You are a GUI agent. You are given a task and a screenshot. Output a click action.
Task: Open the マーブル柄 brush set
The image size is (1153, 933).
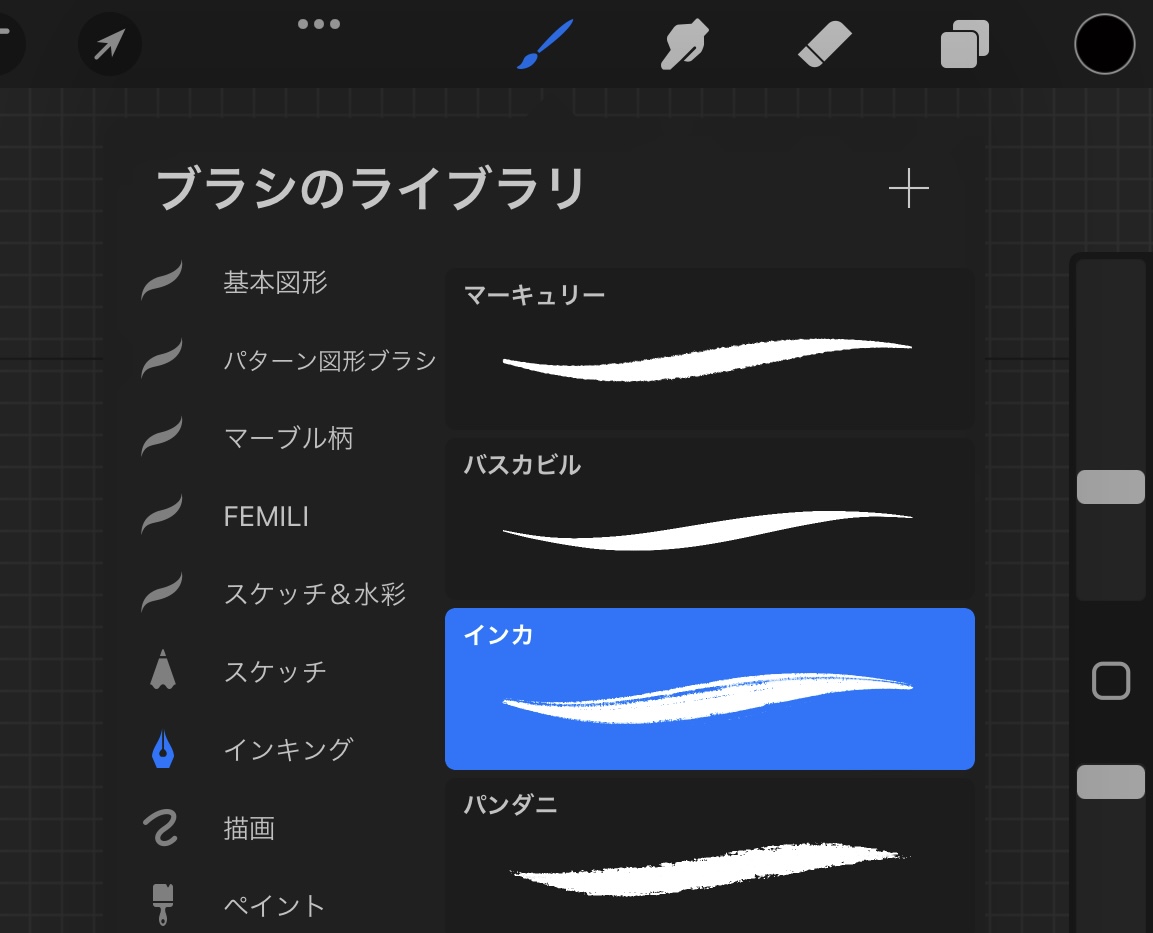288,438
